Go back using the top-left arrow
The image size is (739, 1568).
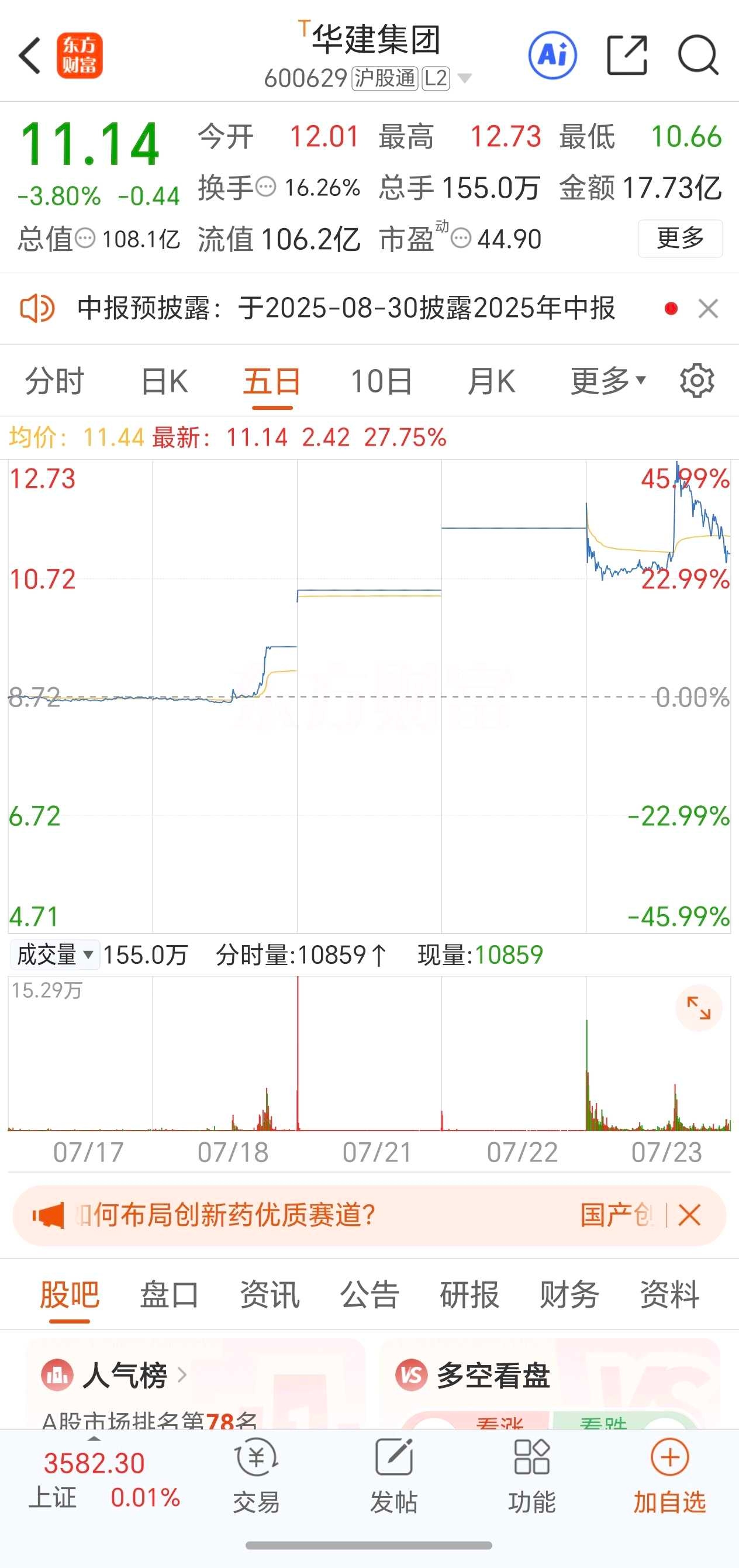pos(30,56)
